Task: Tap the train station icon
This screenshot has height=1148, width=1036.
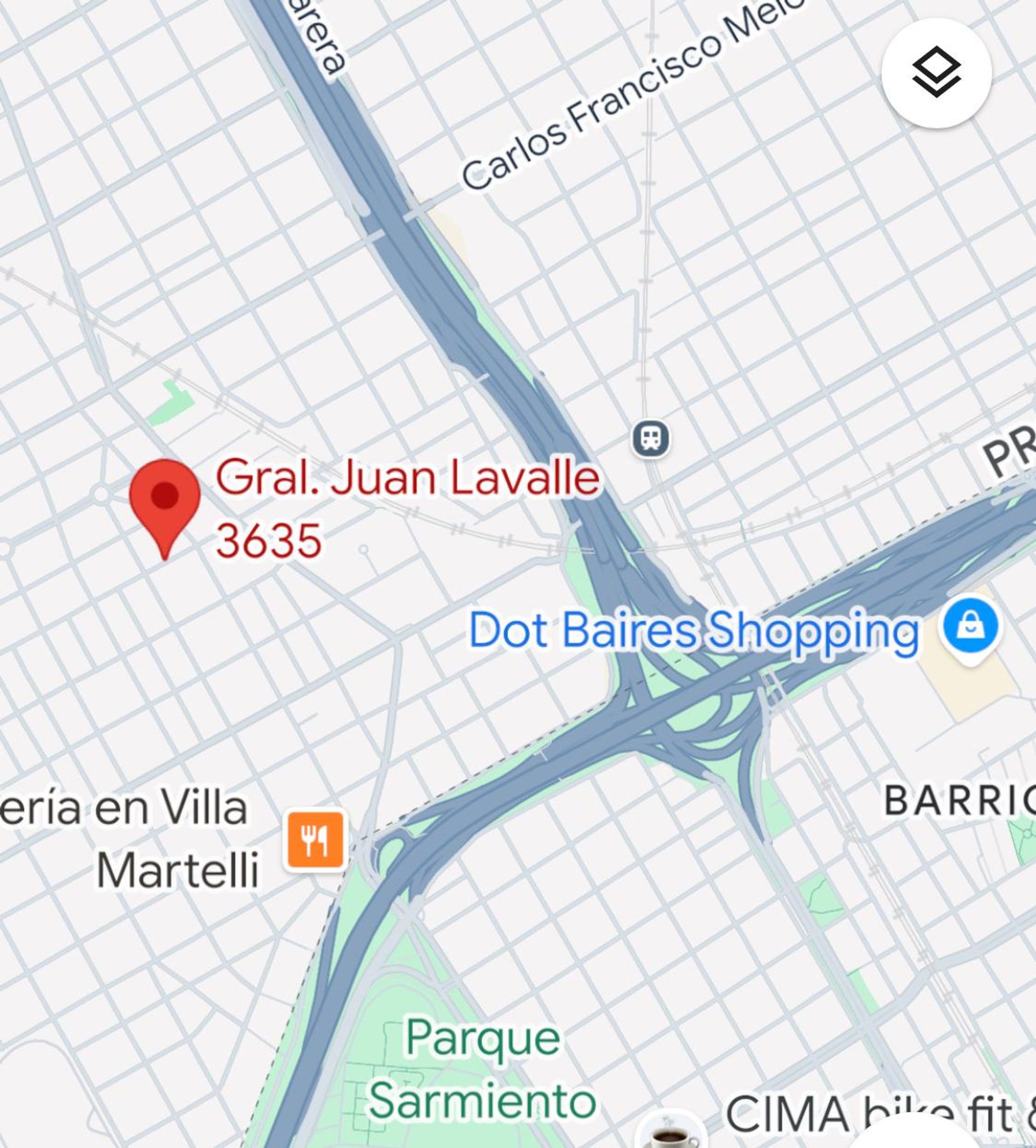Action: pos(651,438)
